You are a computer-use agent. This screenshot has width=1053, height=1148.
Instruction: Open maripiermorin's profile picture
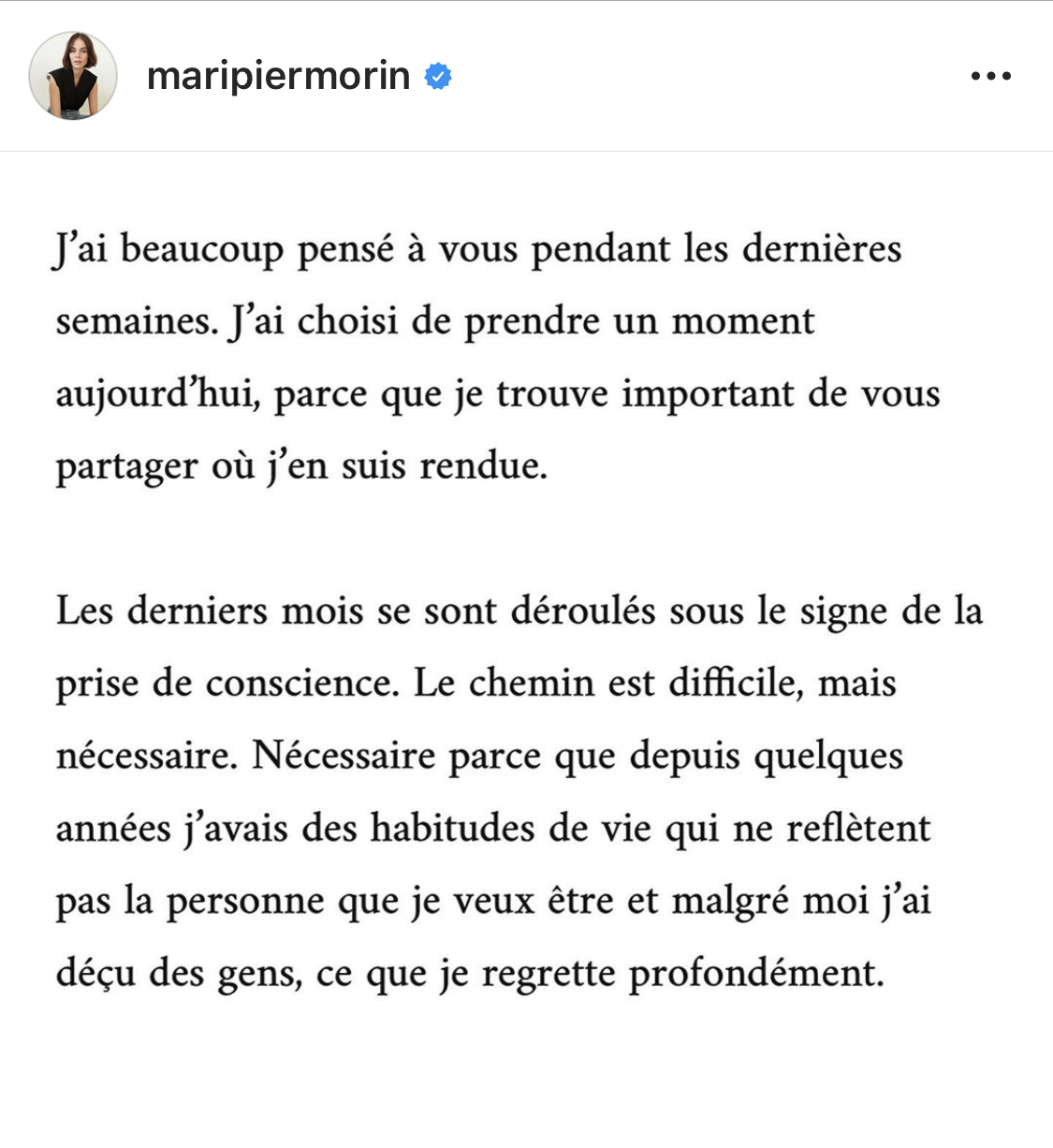point(73,76)
